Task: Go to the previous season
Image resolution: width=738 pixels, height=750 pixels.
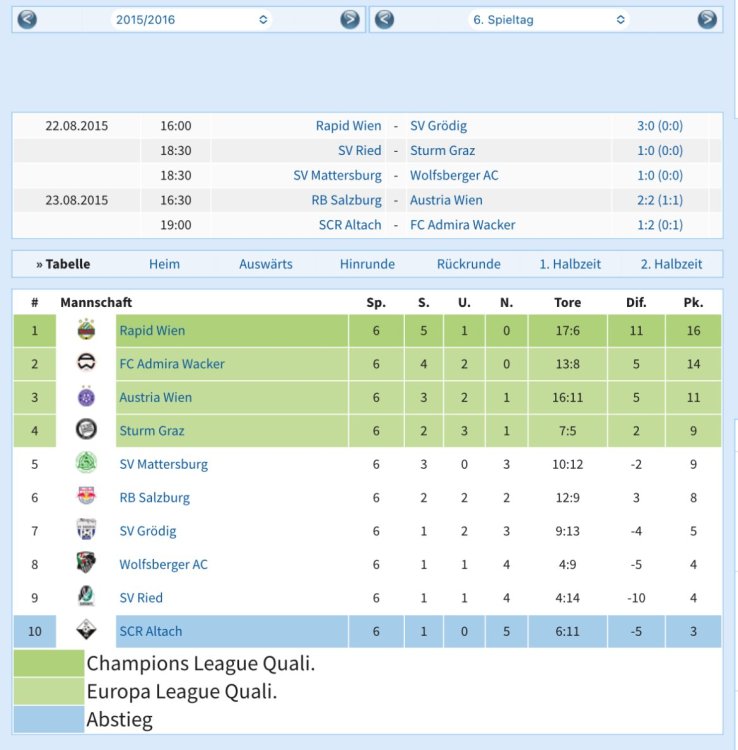Action: click(27, 19)
